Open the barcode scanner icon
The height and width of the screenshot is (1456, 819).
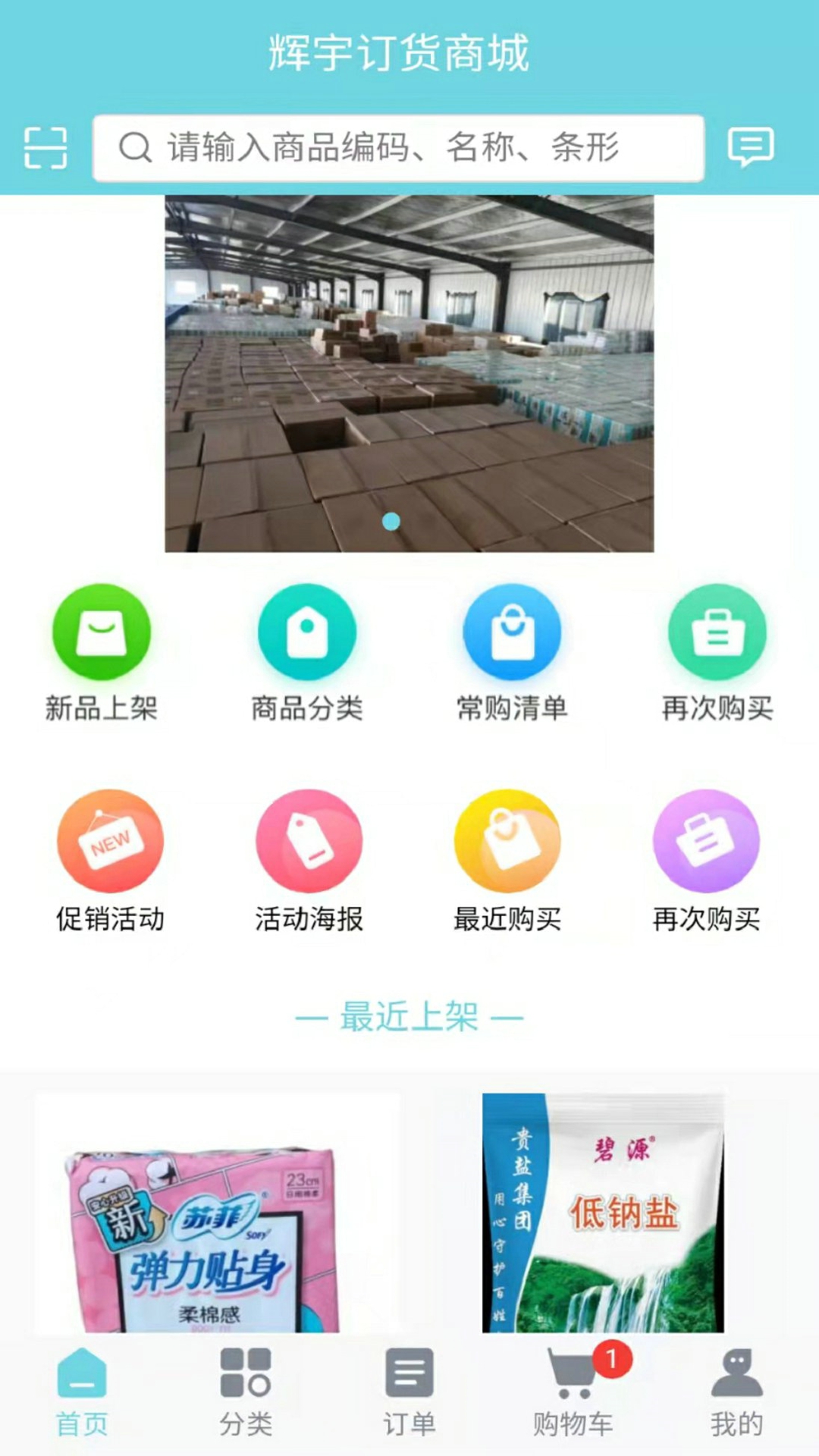click(47, 149)
